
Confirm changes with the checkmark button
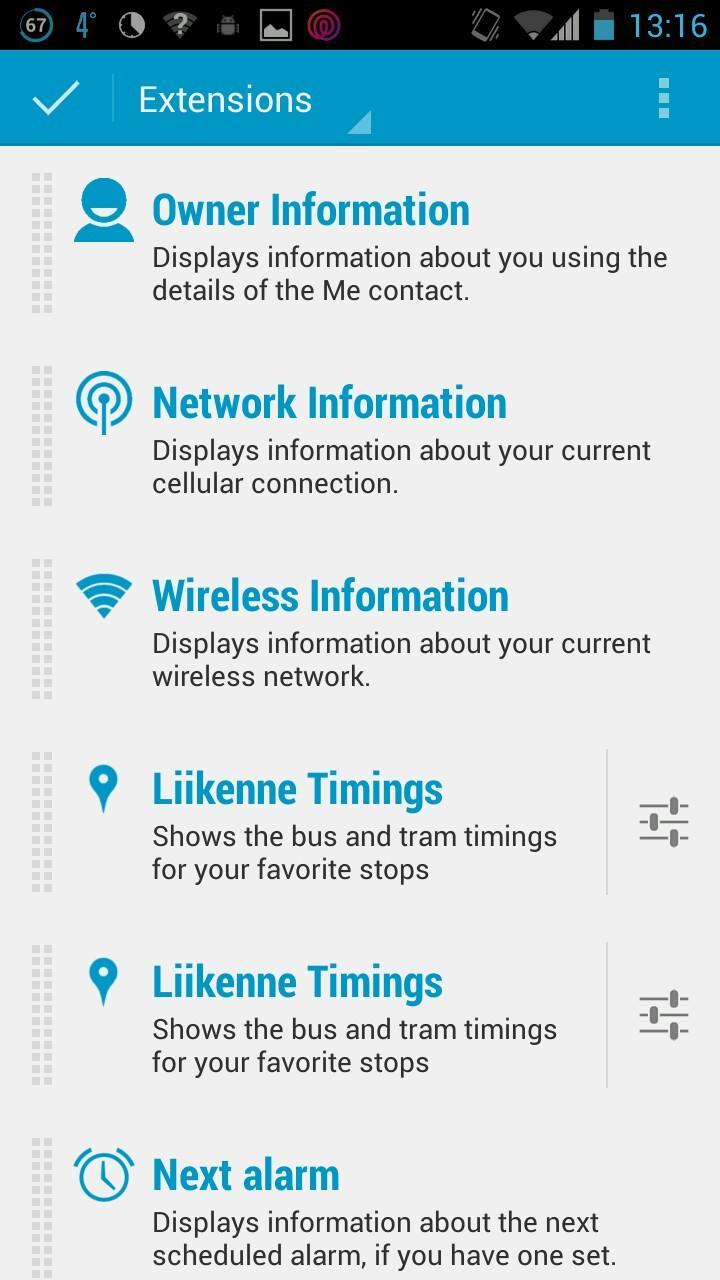click(55, 98)
